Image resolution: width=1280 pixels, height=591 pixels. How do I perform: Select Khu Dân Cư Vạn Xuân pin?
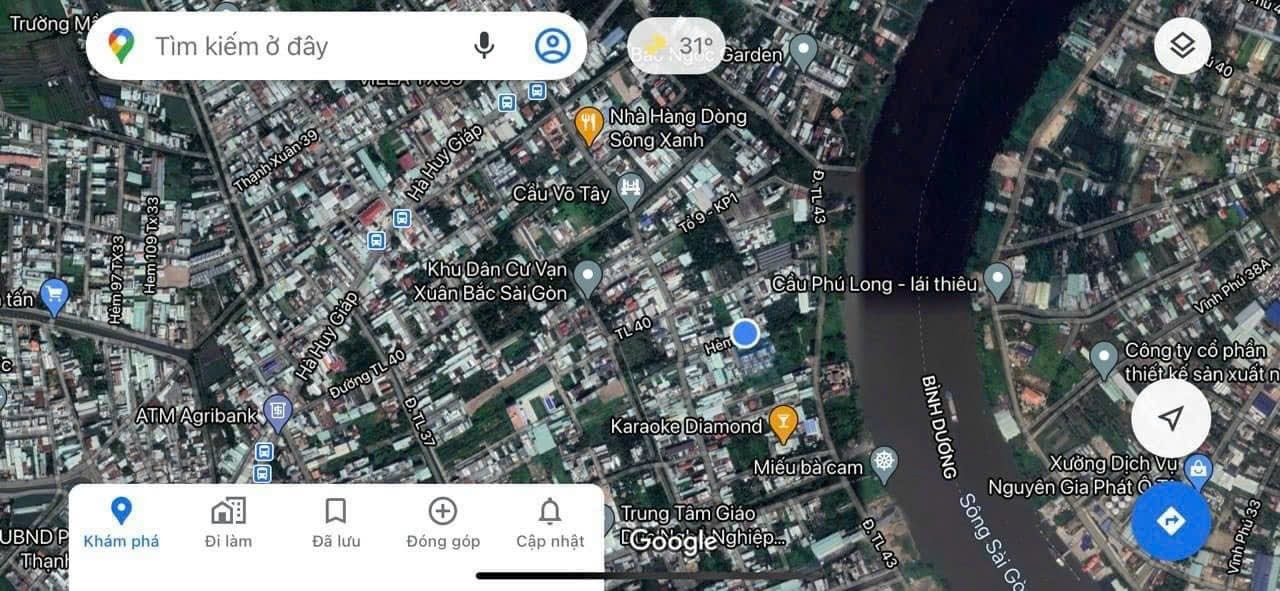pyautogui.click(x=587, y=277)
